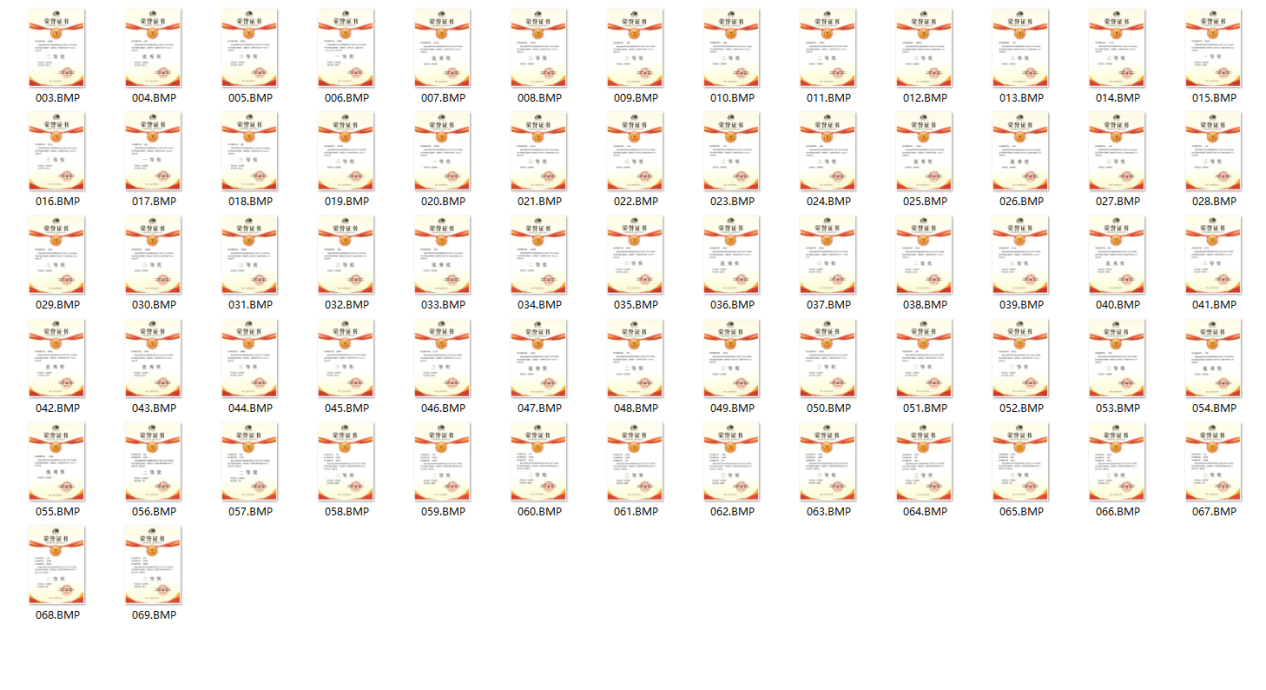Open 067.BMP certificate file
The height and width of the screenshot is (690, 1266).
click(x=1214, y=461)
